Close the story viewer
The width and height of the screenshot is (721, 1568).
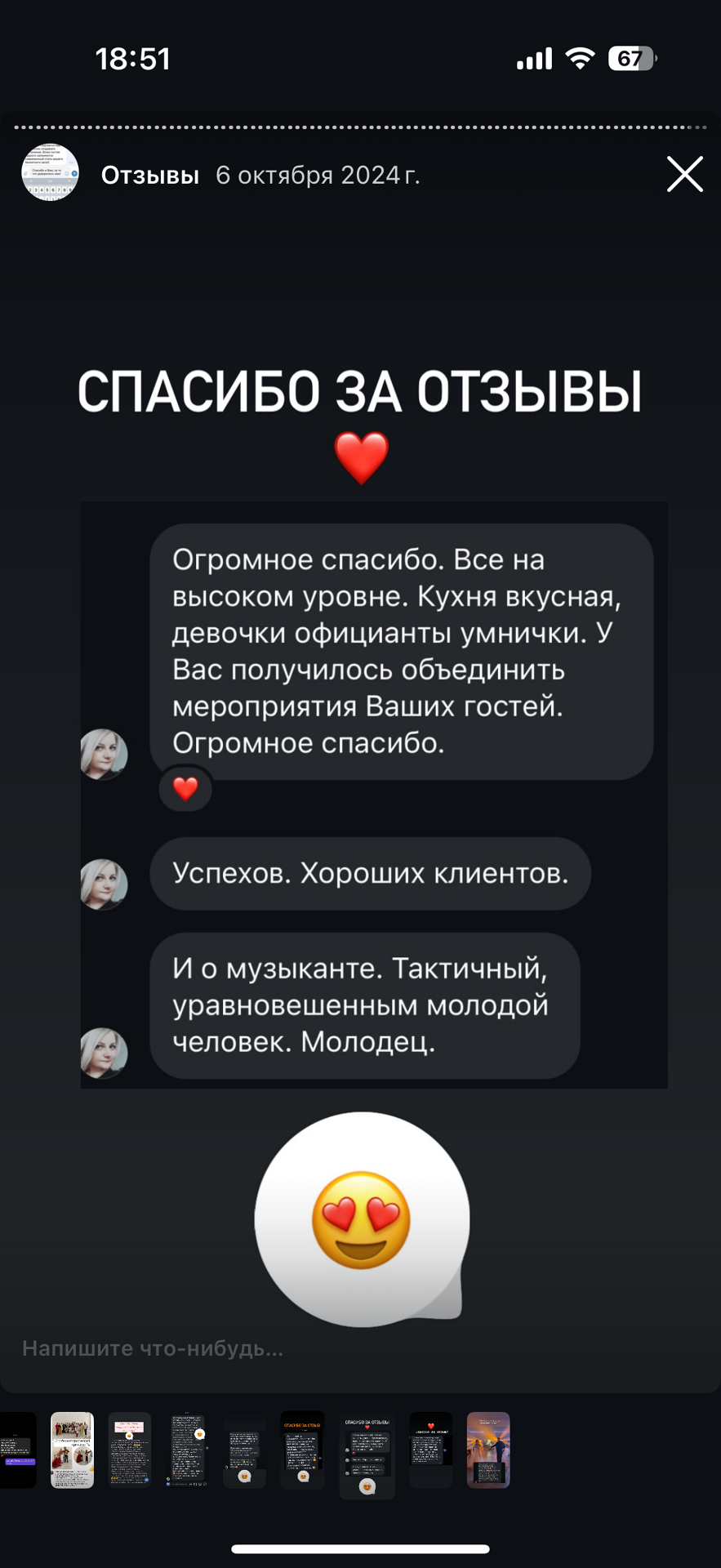(x=684, y=174)
